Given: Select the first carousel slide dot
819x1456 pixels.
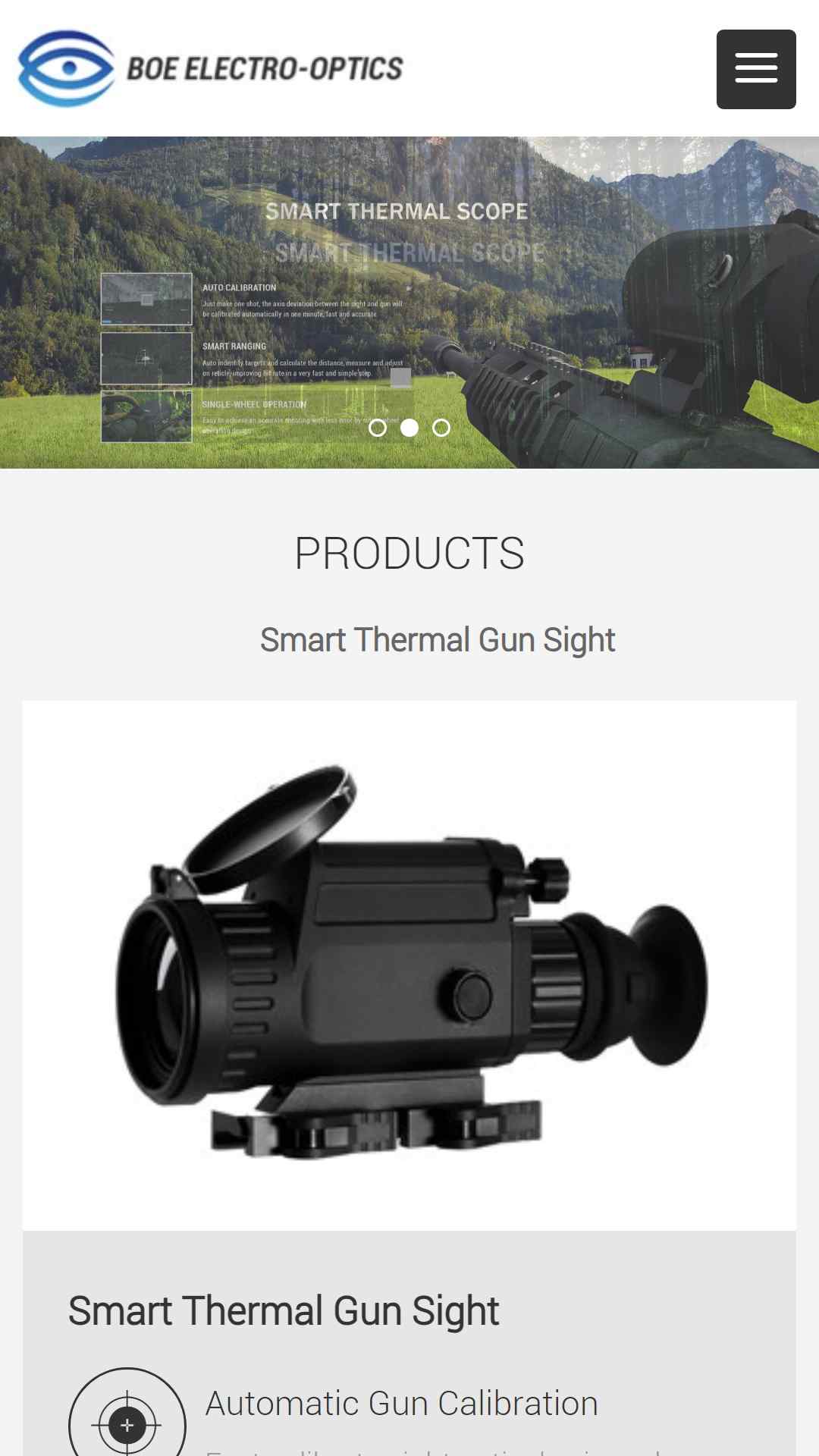Looking at the screenshot, I should (x=378, y=428).
